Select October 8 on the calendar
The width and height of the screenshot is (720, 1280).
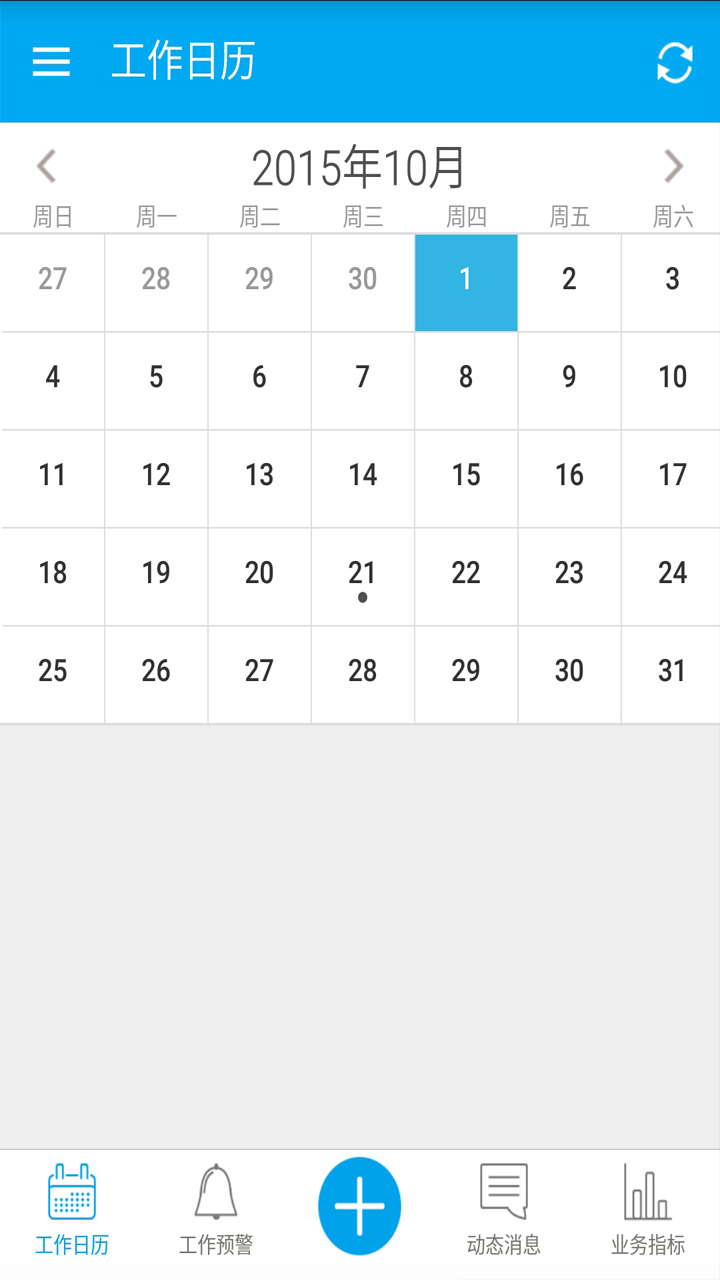tap(466, 380)
